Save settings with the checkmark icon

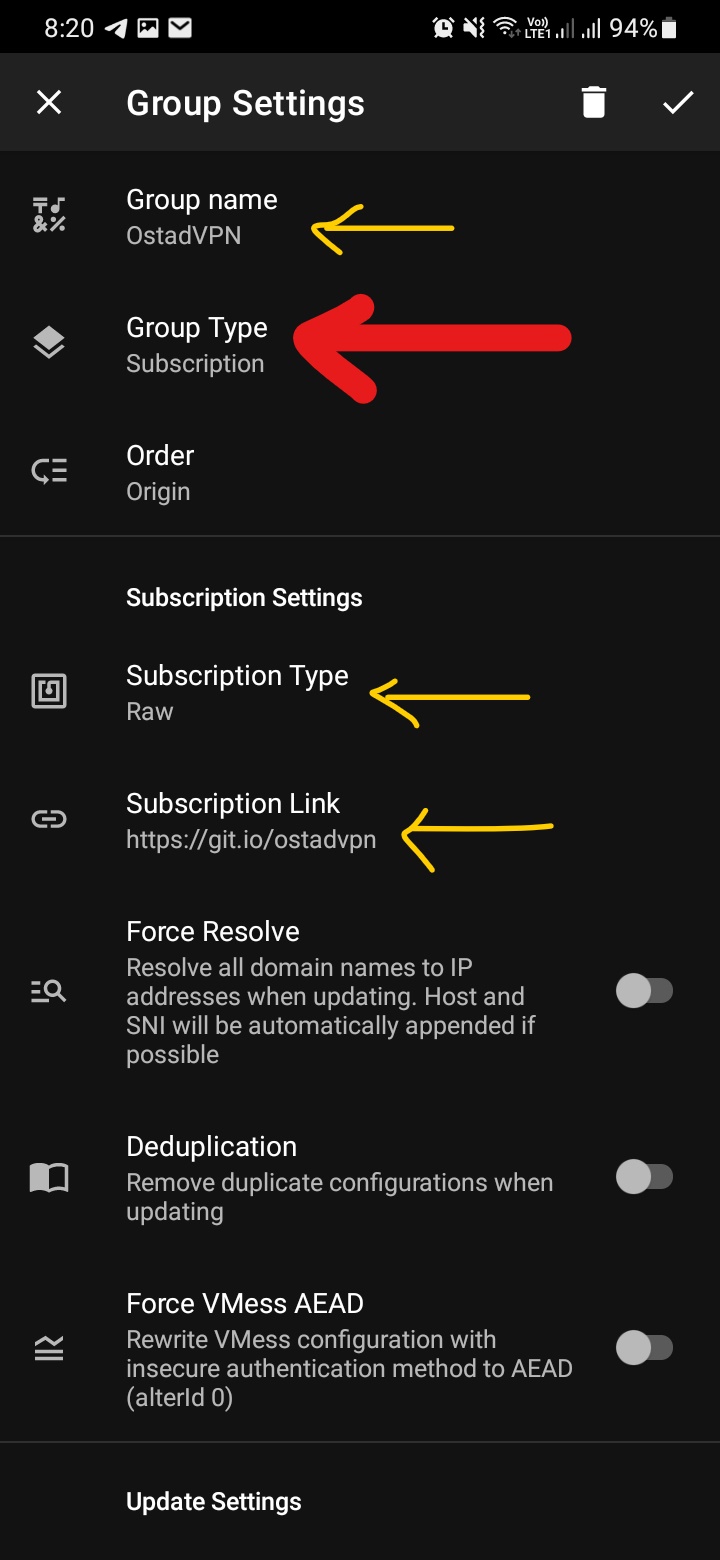[x=678, y=102]
